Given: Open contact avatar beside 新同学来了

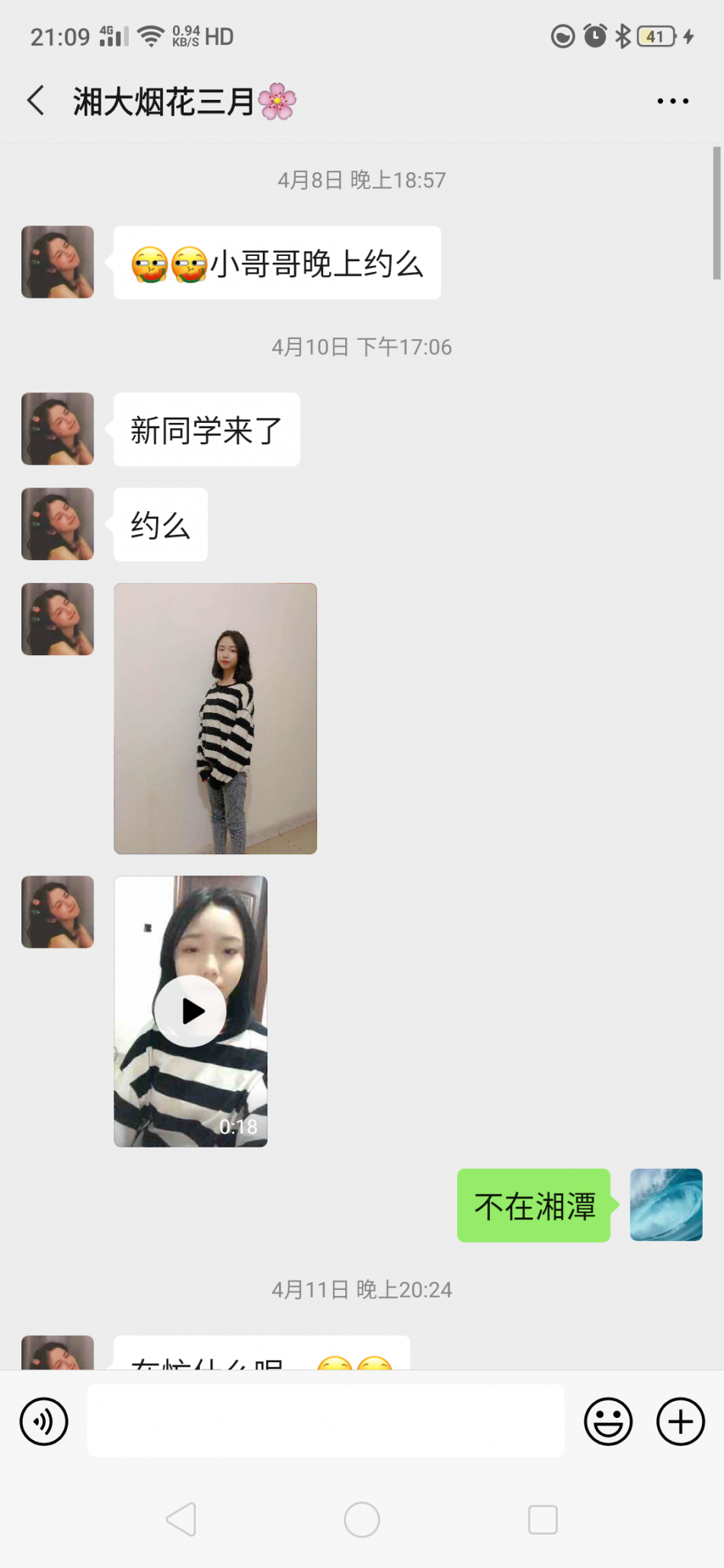Looking at the screenshot, I should [58, 429].
